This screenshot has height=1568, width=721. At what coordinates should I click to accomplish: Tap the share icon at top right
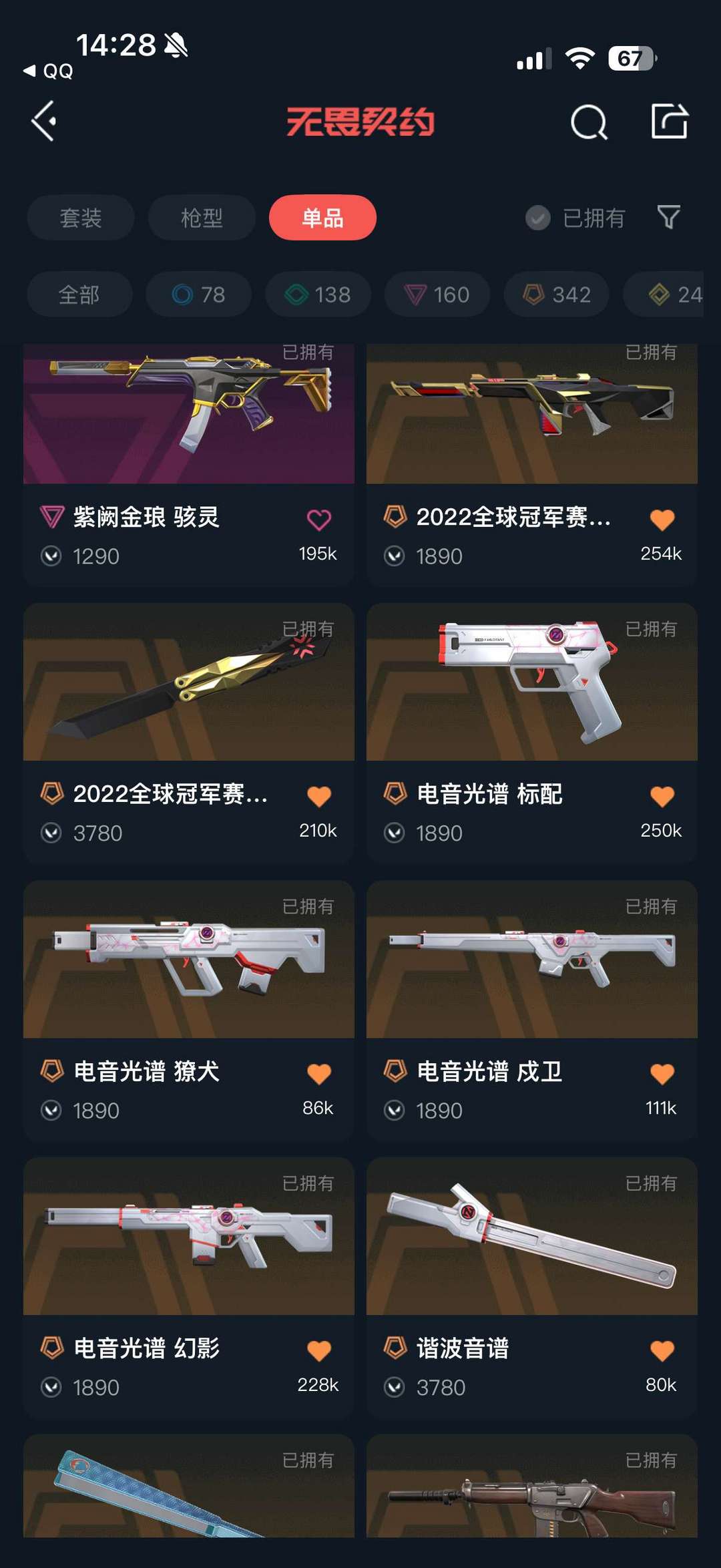[671, 122]
